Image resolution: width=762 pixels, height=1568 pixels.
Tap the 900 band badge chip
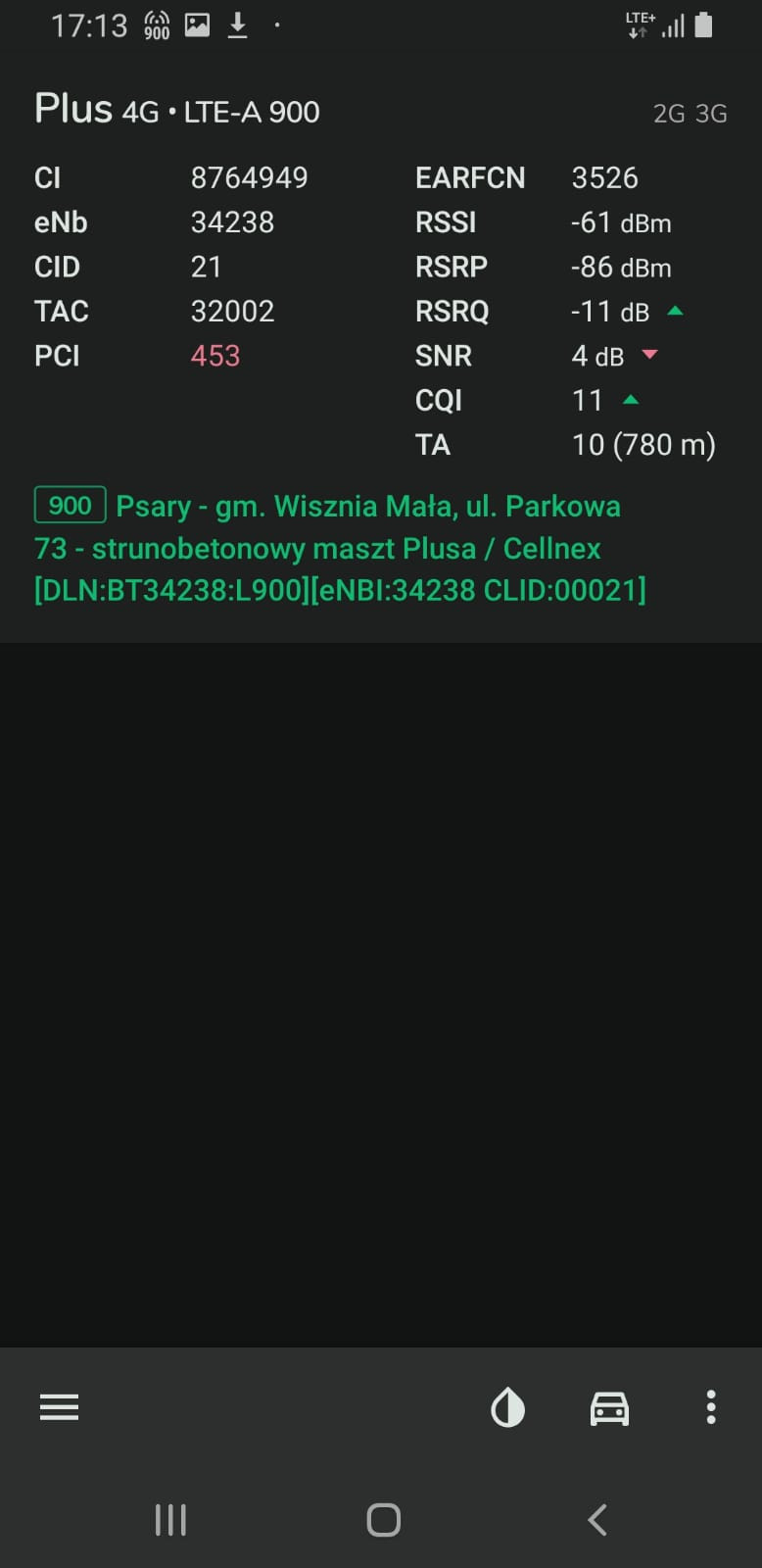69,505
